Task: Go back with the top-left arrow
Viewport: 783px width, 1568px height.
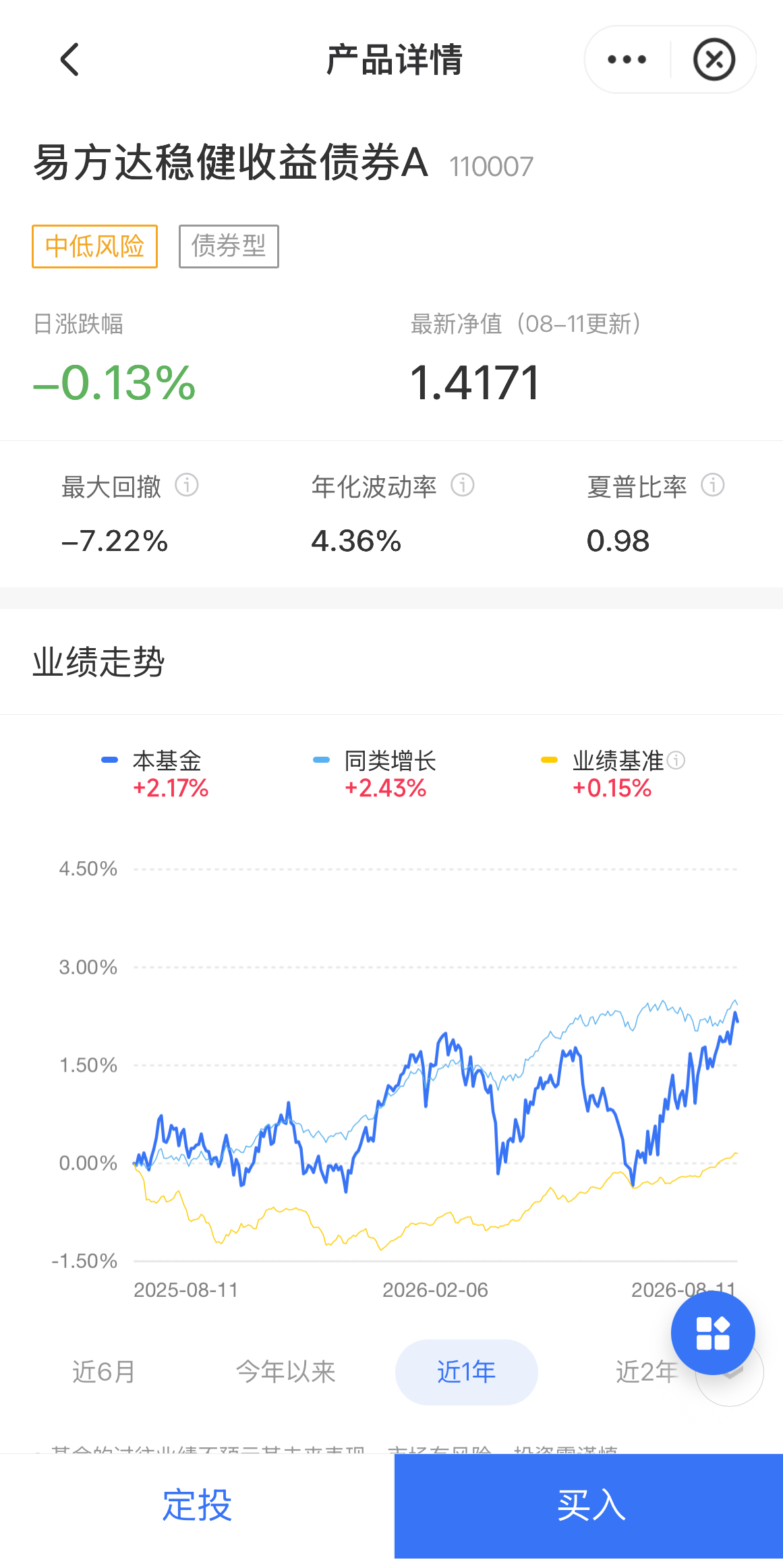Action: [70, 59]
